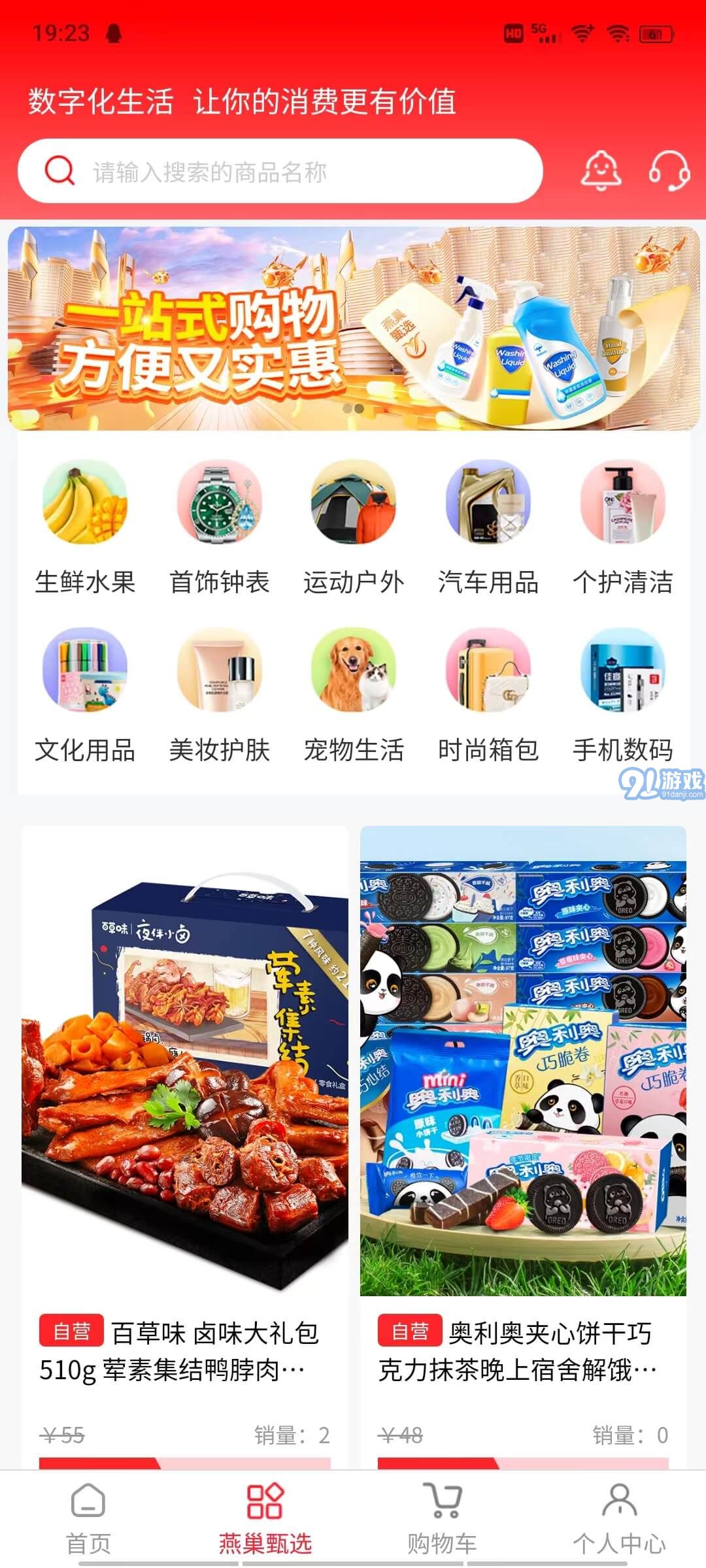This screenshot has height=1568, width=706.
Task: Open the 宠物生活 category icon
Action: [353, 676]
